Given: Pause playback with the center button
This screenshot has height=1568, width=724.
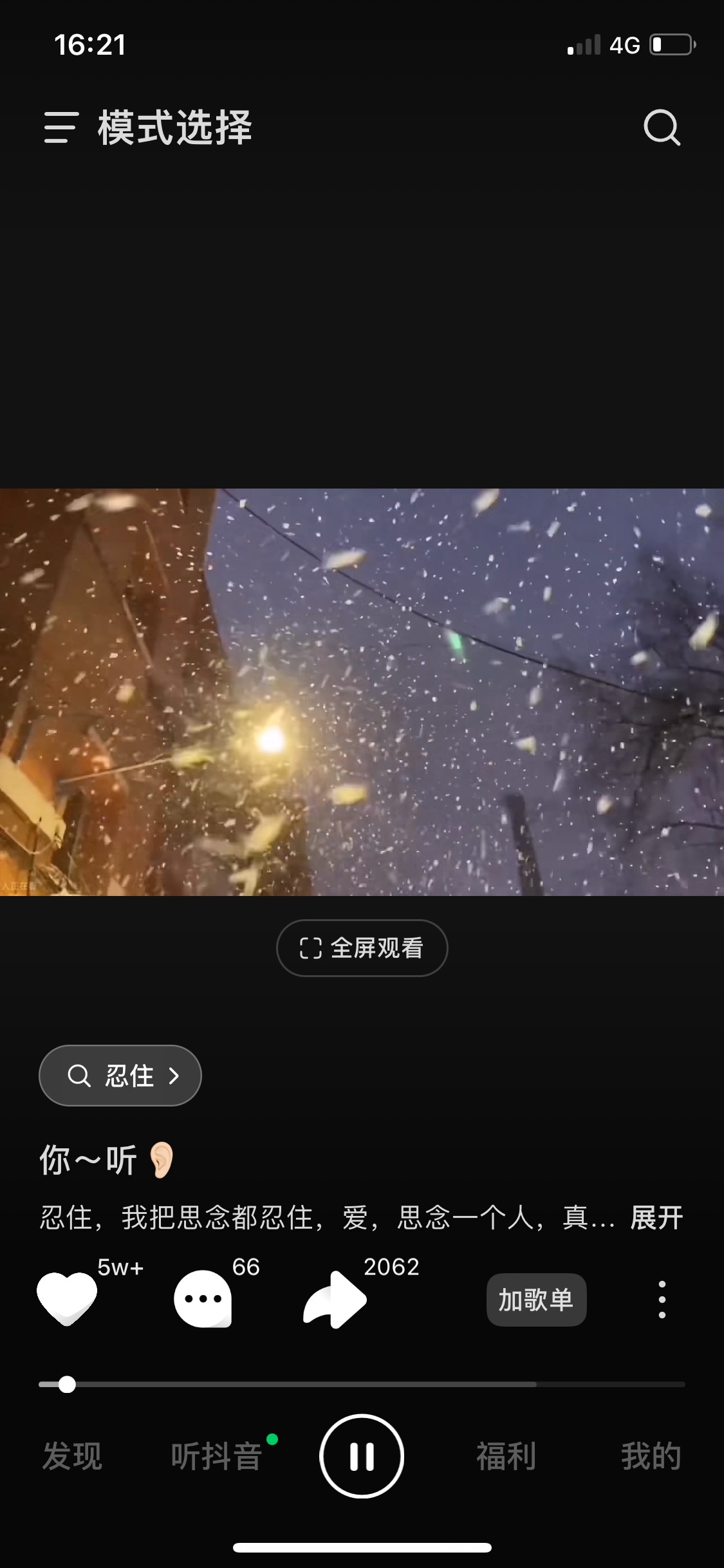Looking at the screenshot, I should click(x=362, y=1456).
